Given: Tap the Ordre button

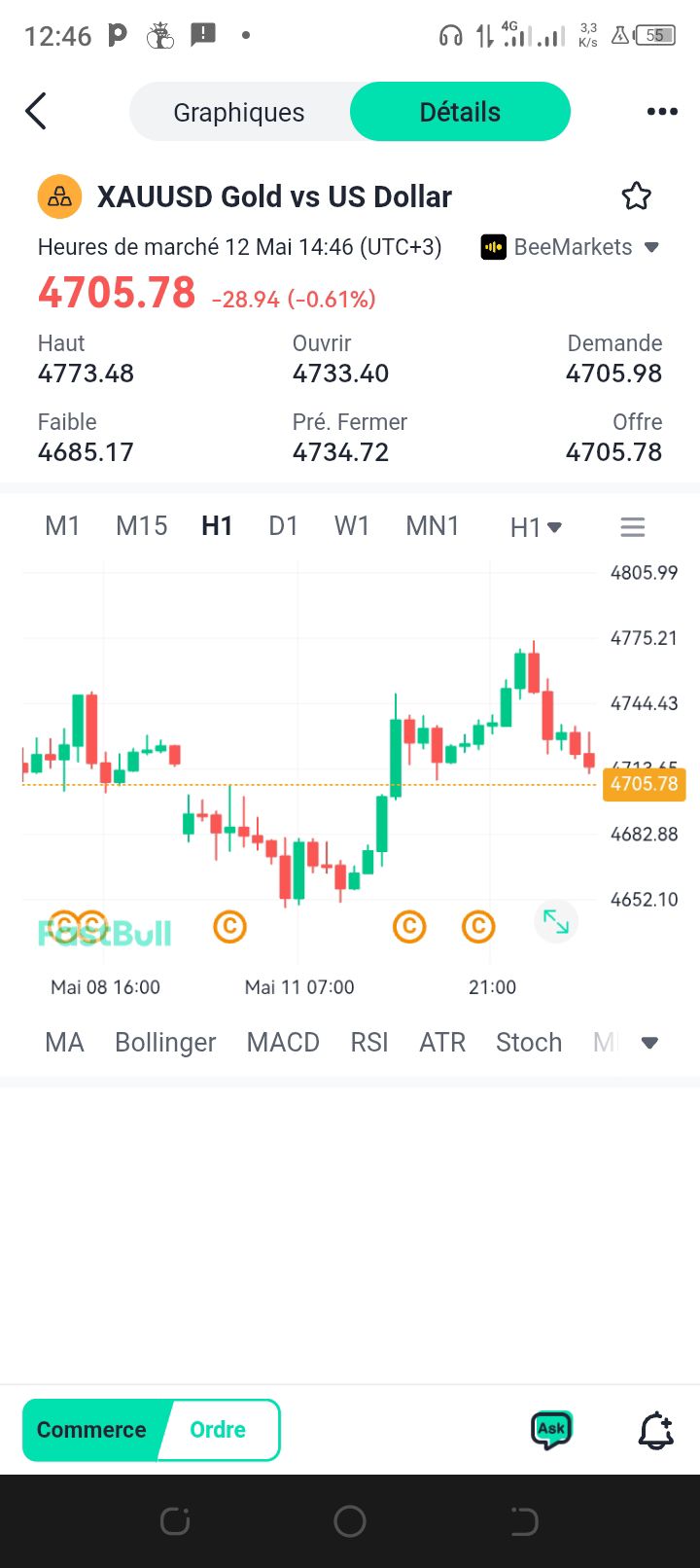Looking at the screenshot, I should pos(218,1430).
